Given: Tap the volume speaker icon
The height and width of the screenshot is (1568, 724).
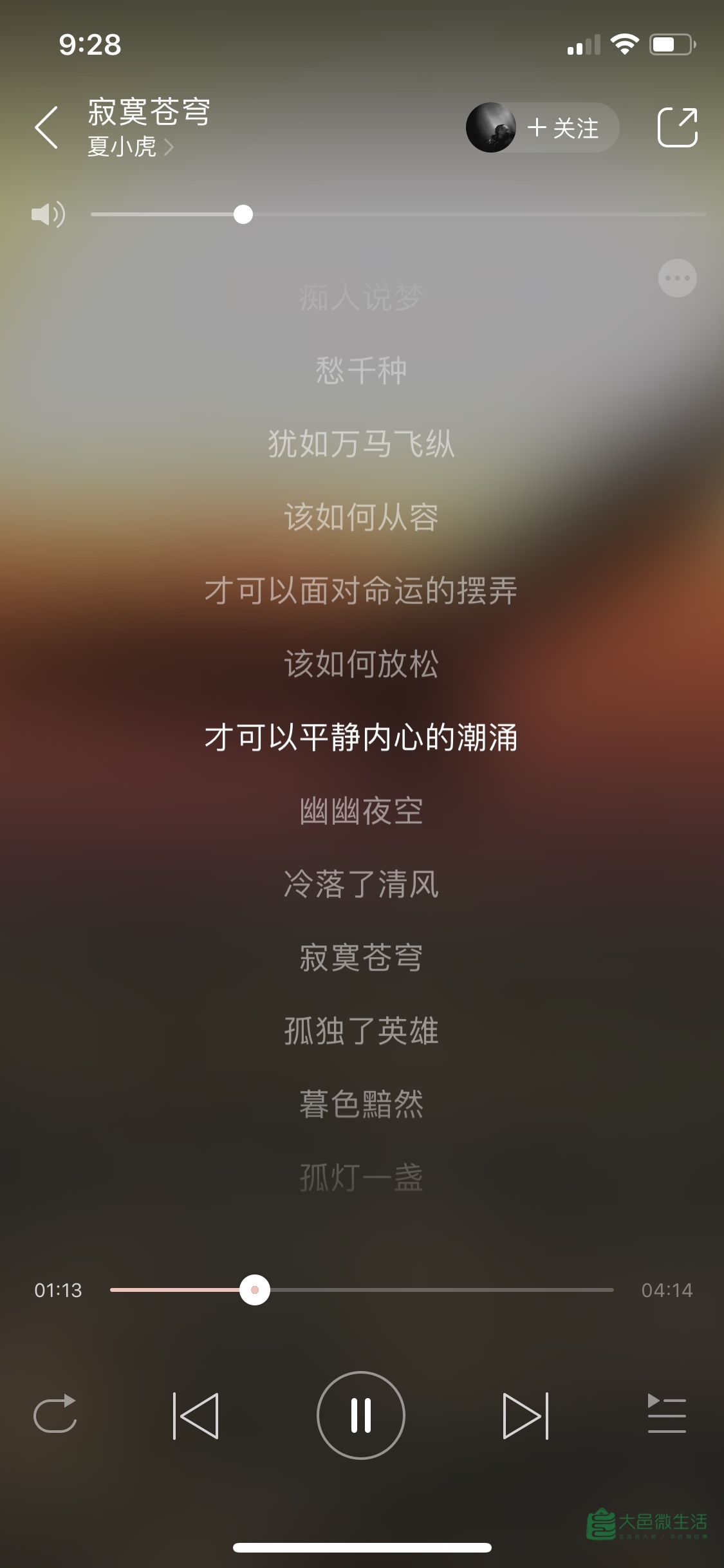Looking at the screenshot, I should tap(48, 214).
